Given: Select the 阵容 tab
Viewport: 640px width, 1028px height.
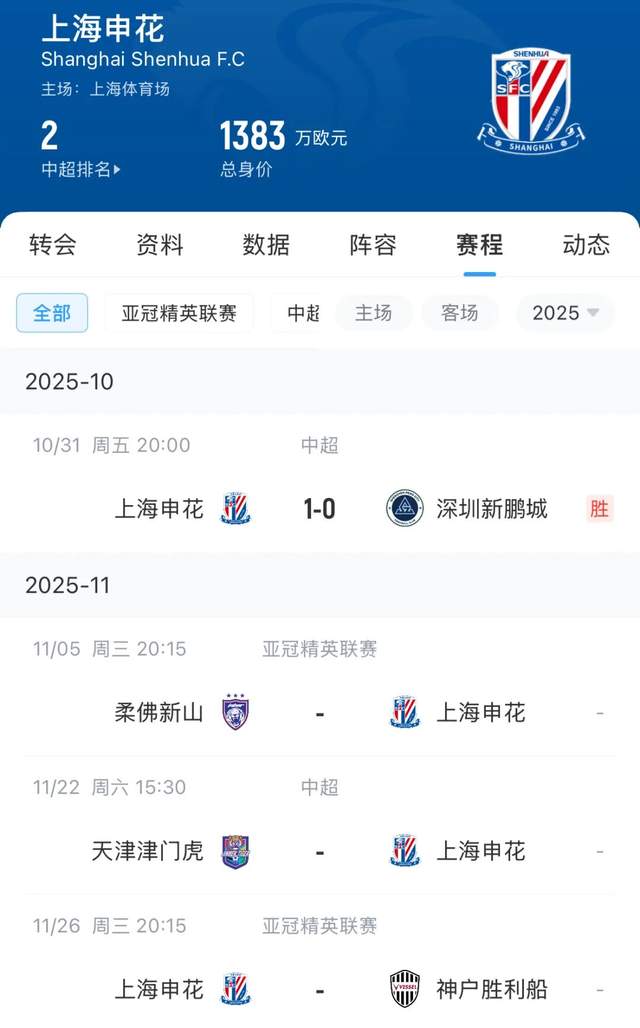Looking at the screenshot, I should [x=373, y=245].
